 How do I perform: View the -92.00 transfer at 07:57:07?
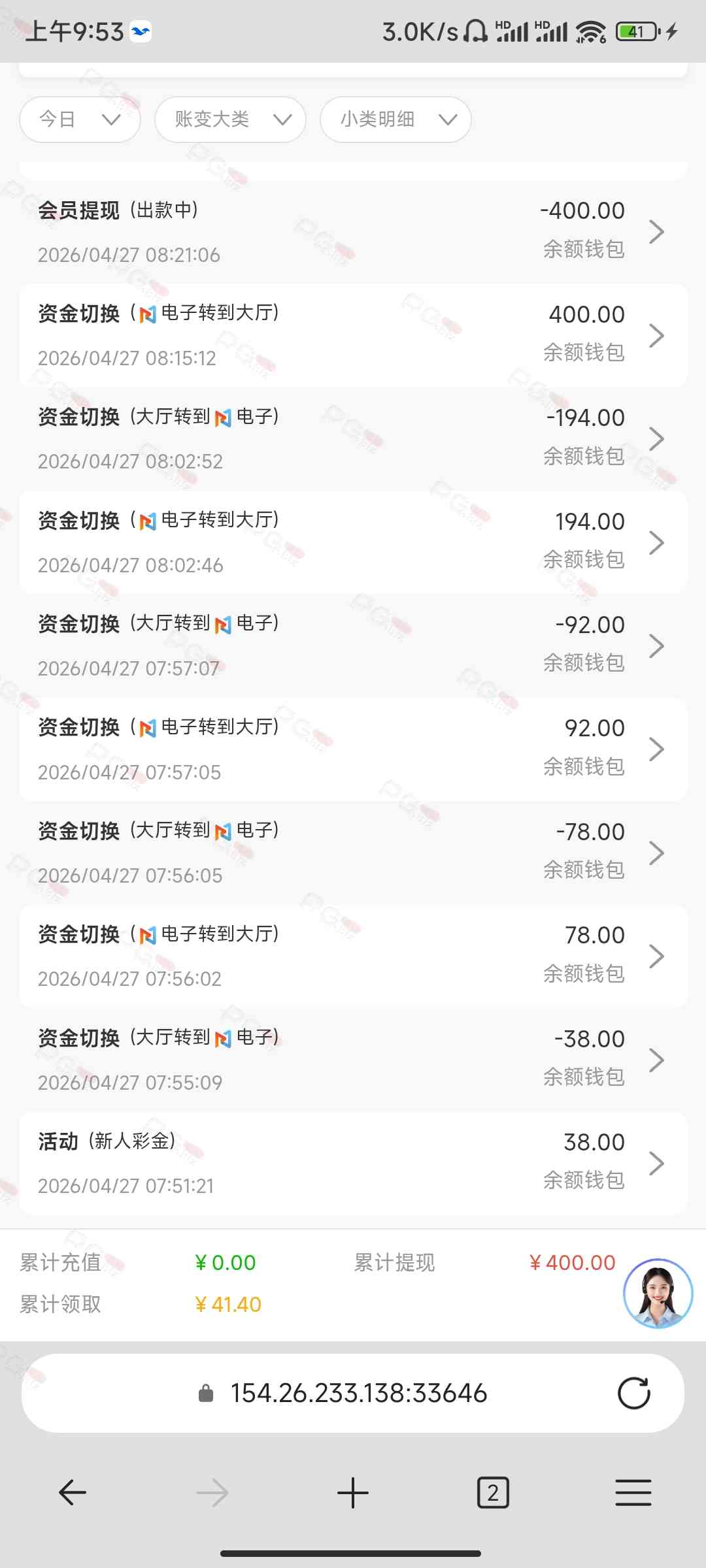(x=353, y=645)
